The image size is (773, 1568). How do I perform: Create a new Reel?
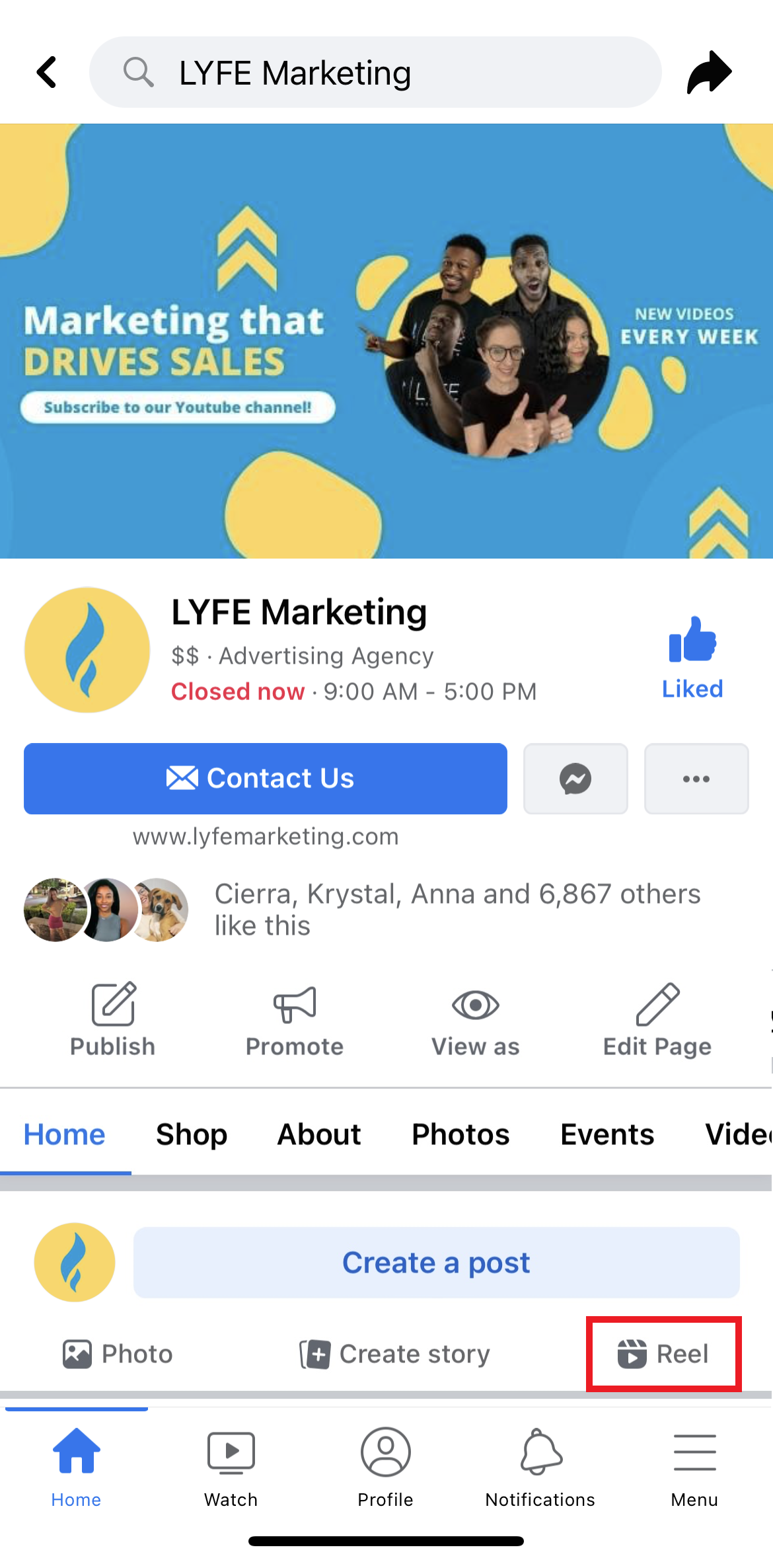tap(663, 1354)
